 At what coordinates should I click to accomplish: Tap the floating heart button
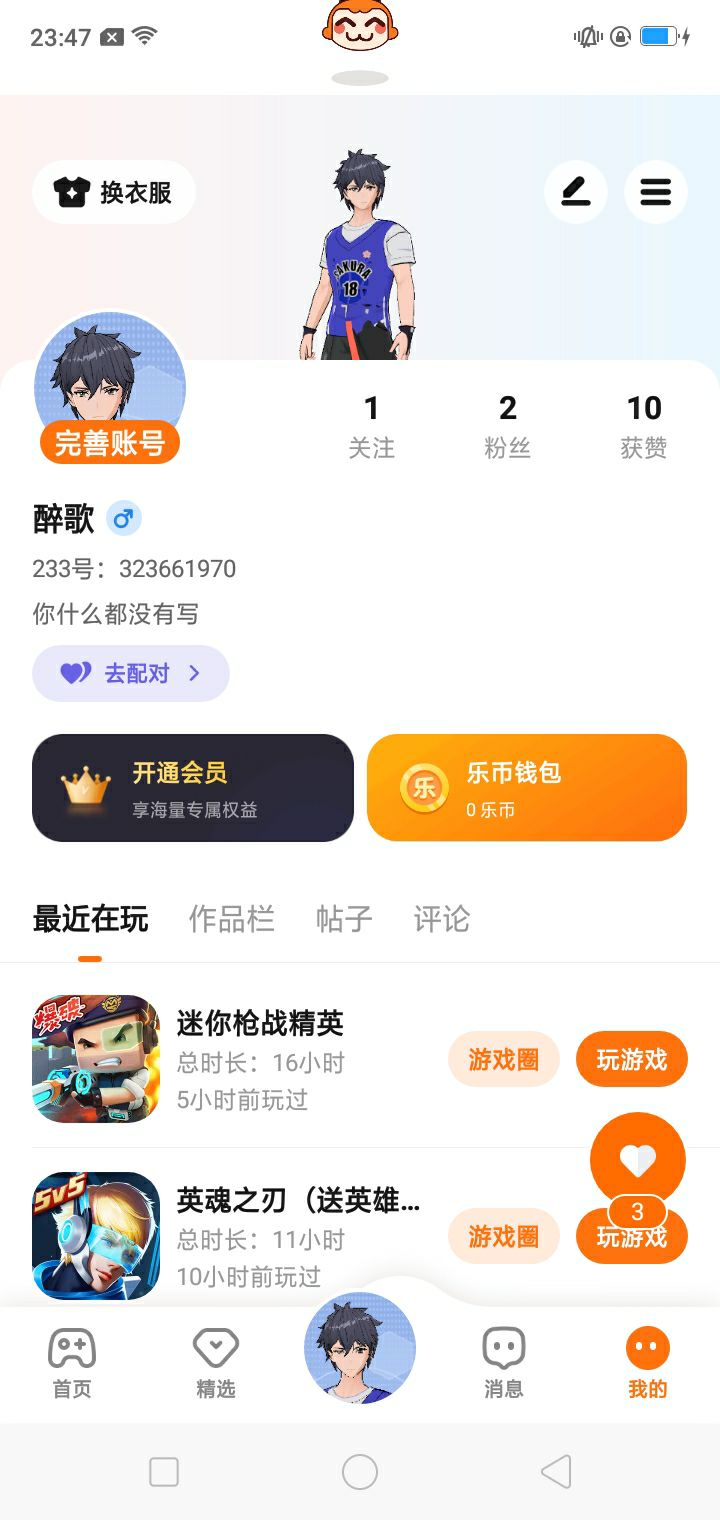click(638, 1160)
